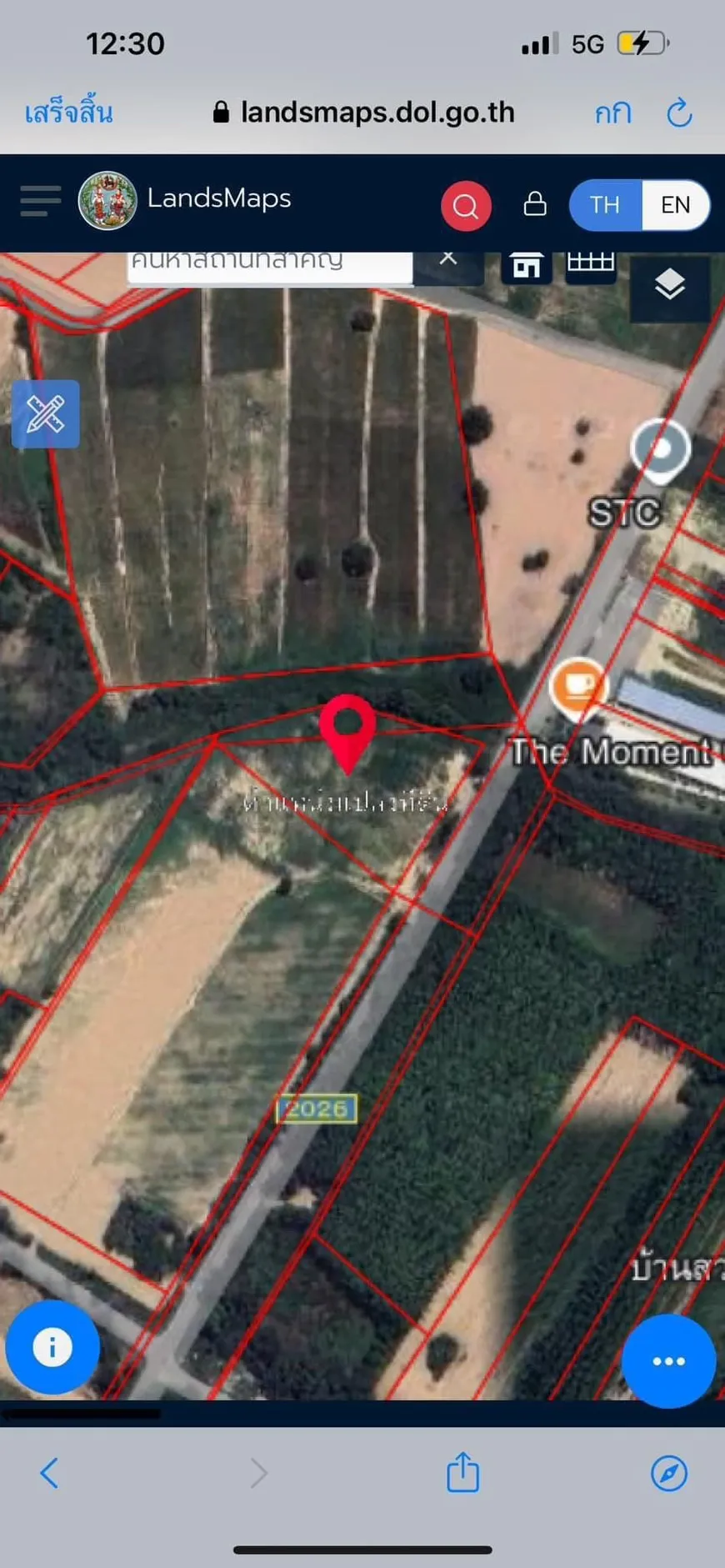725x1568 pixels.
Task: Switch language to EN
Action: point(675,205)
